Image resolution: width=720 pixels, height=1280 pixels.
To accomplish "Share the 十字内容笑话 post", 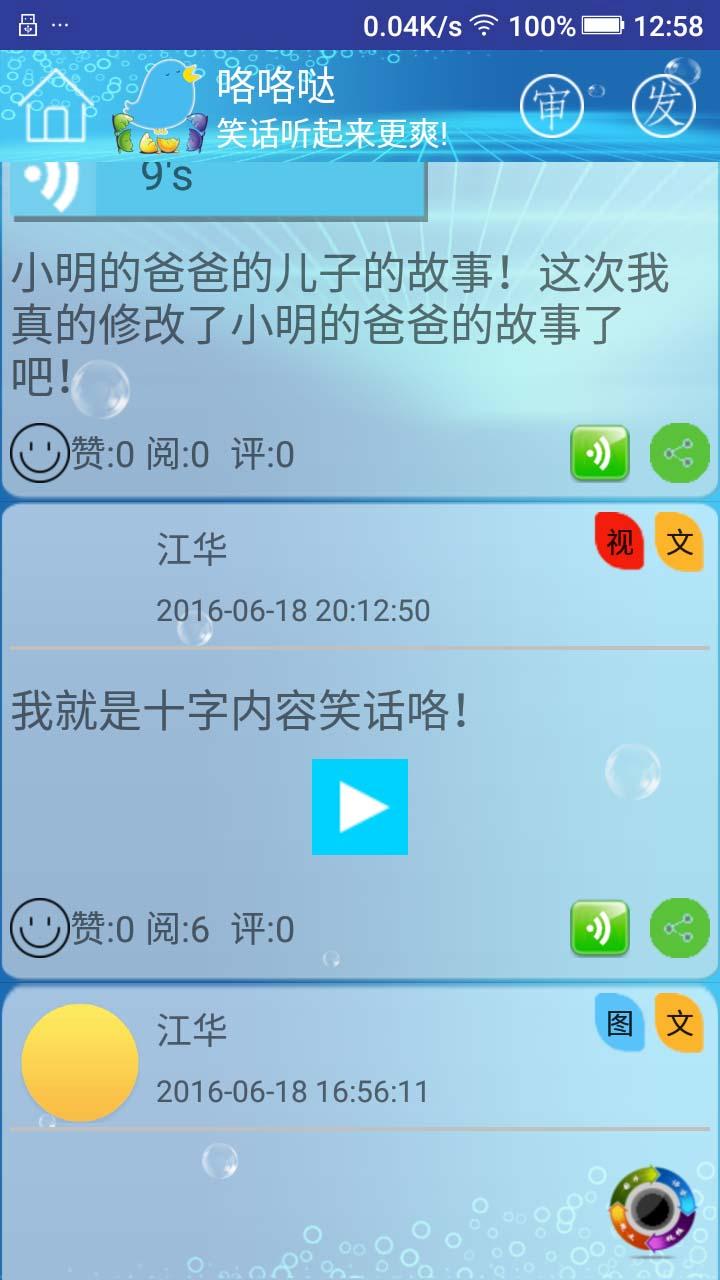I will [679, 928].
